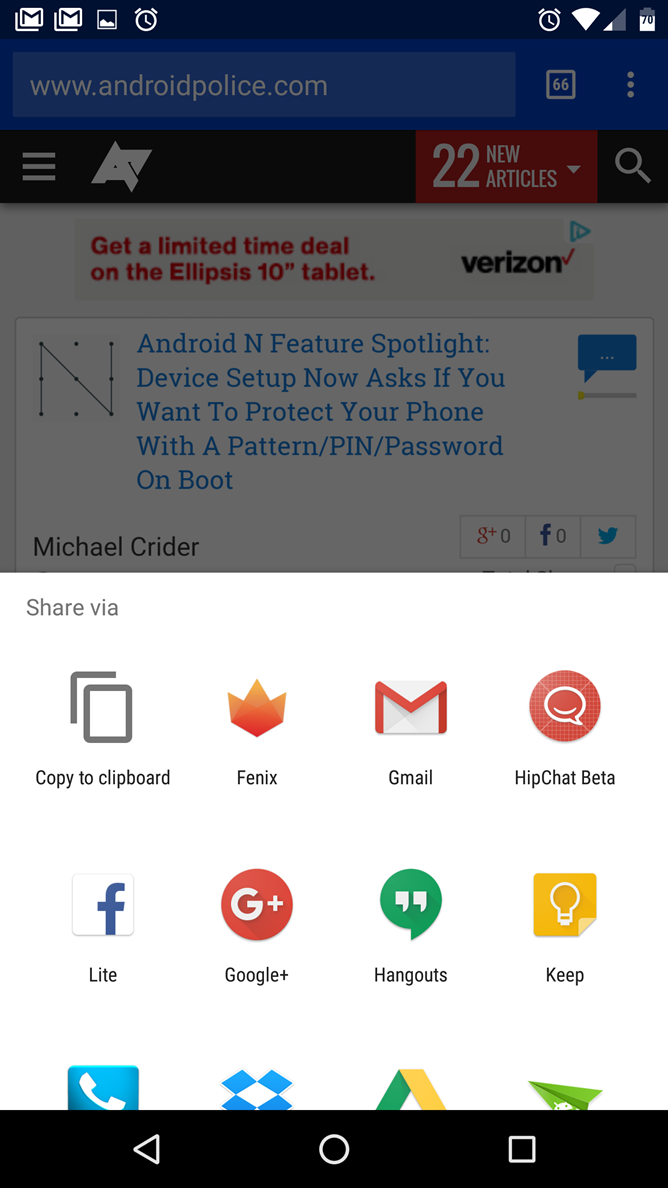Share via Fenix
The height and width of the screenshot is (1188, 668).
[x=257, y=729]
